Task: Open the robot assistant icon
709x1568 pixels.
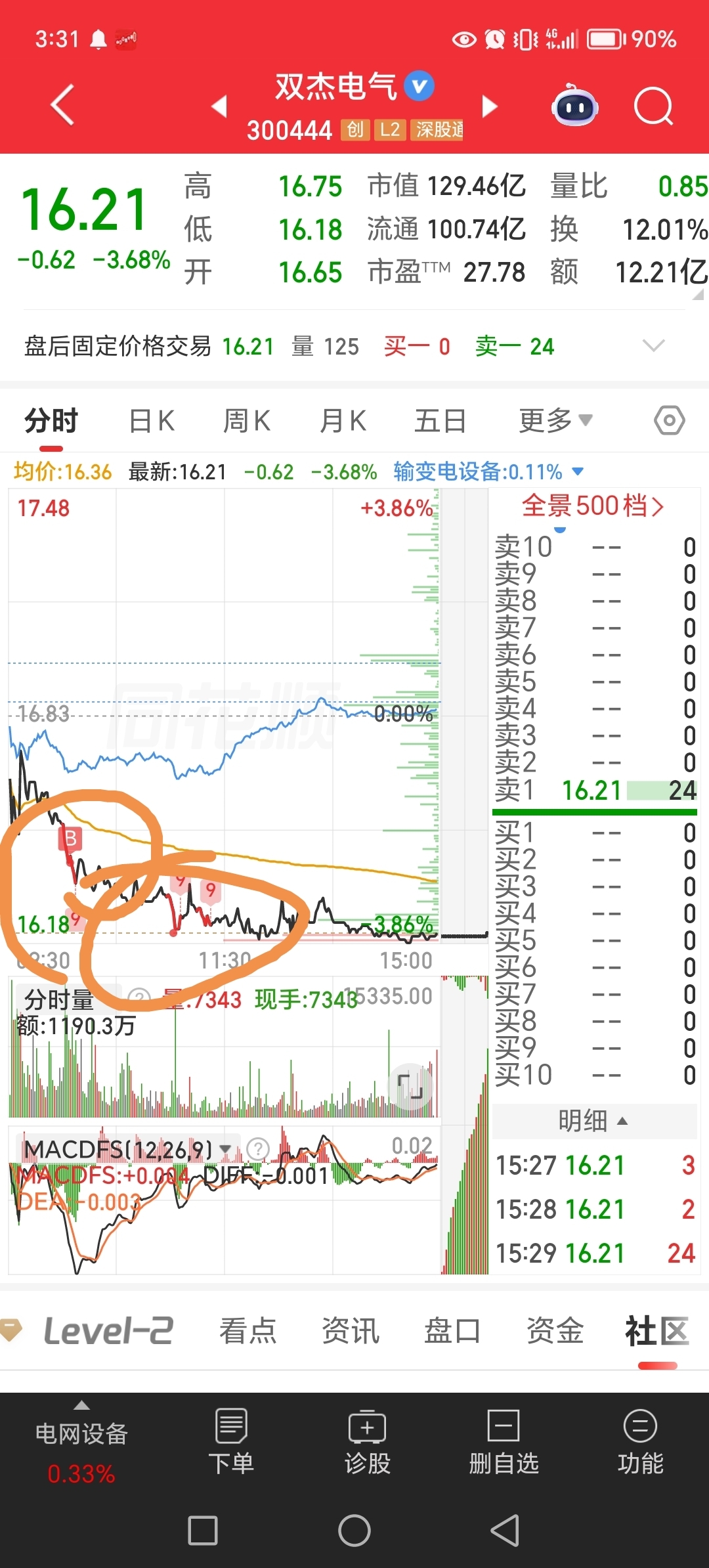Action: 574,106
